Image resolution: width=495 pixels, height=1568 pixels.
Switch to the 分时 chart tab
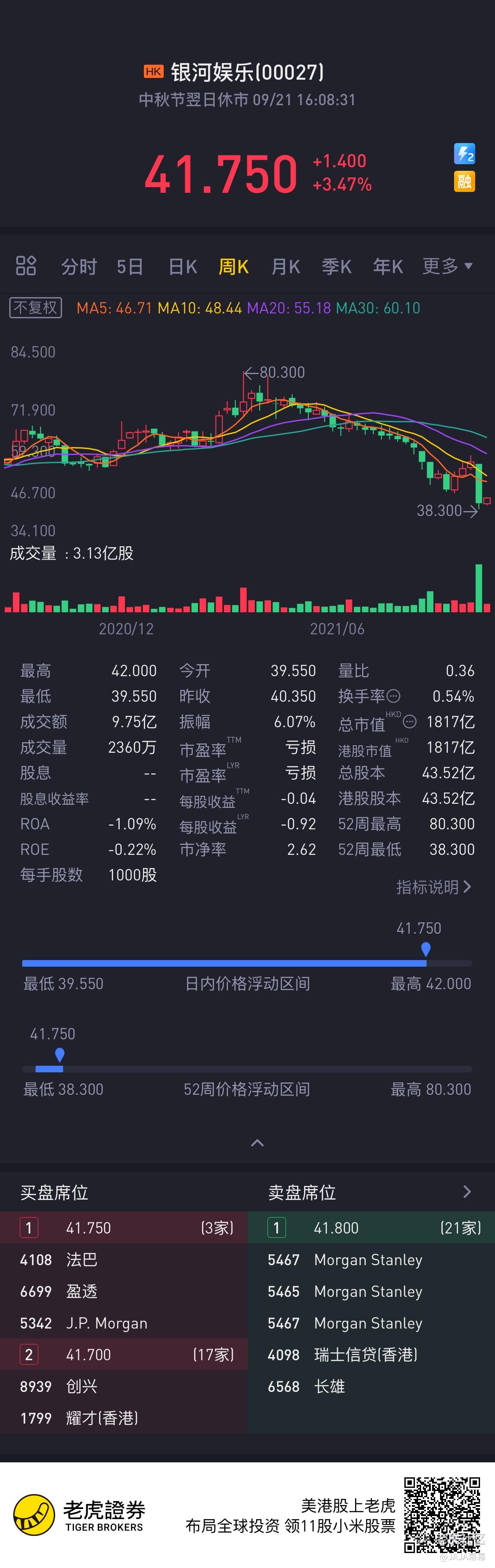[x=79, y=267]
